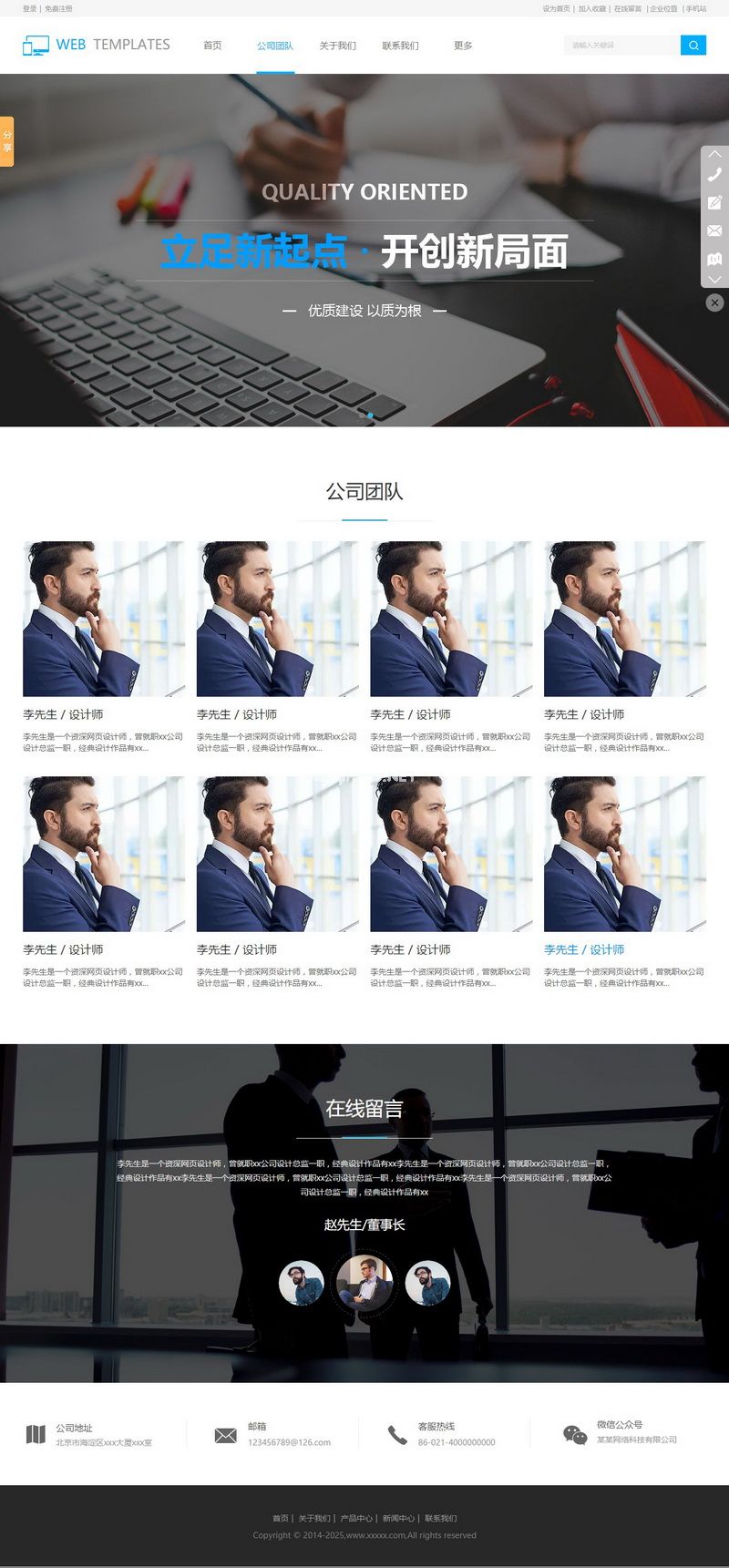Focus the keyword search field
Screen dimensions: 729x1568
[x=621, y=45]
